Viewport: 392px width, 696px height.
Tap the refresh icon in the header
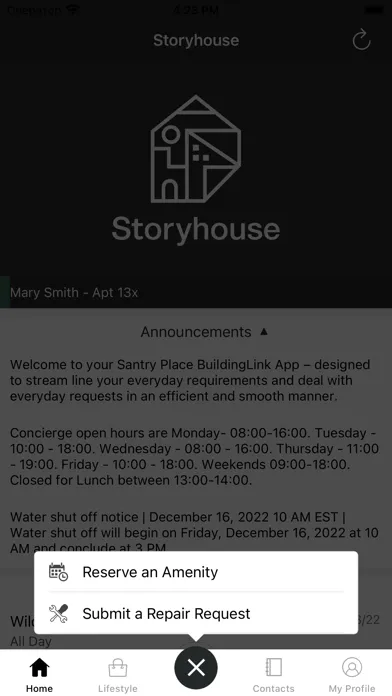[361, 40]
